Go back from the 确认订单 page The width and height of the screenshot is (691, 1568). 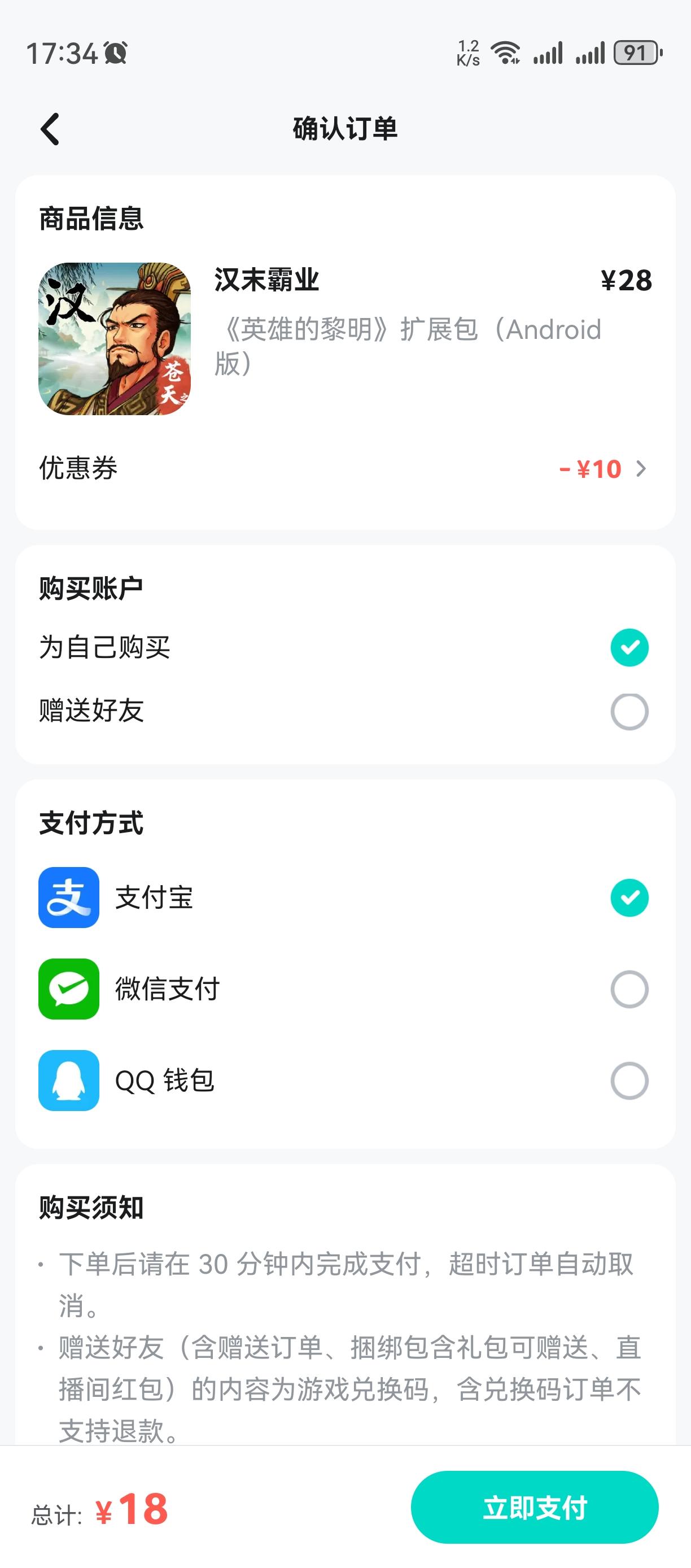[50, 129]
